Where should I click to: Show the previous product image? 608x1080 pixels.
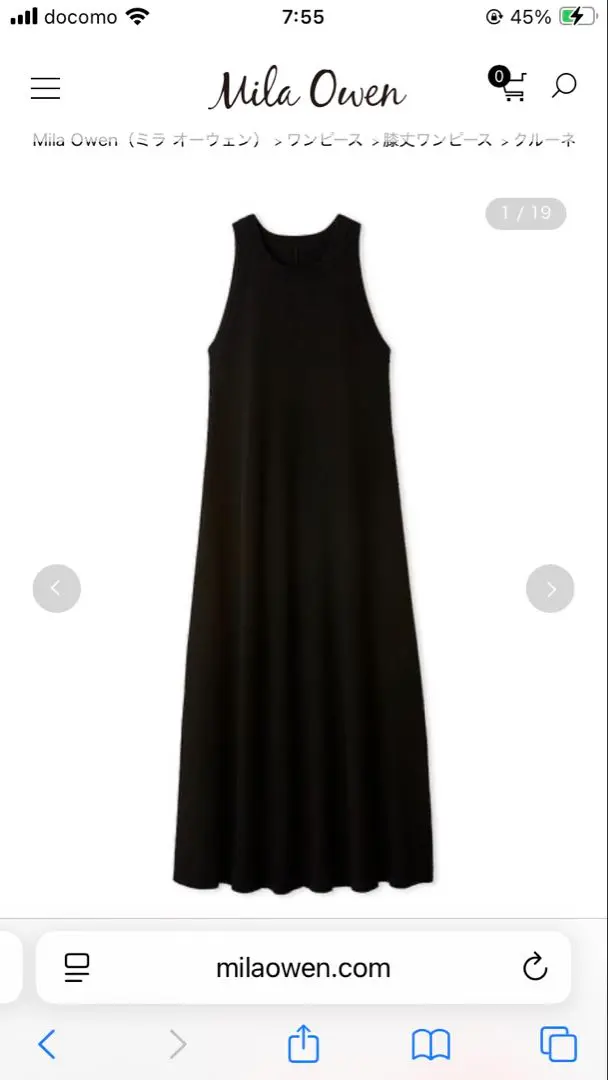coord(56,588)
